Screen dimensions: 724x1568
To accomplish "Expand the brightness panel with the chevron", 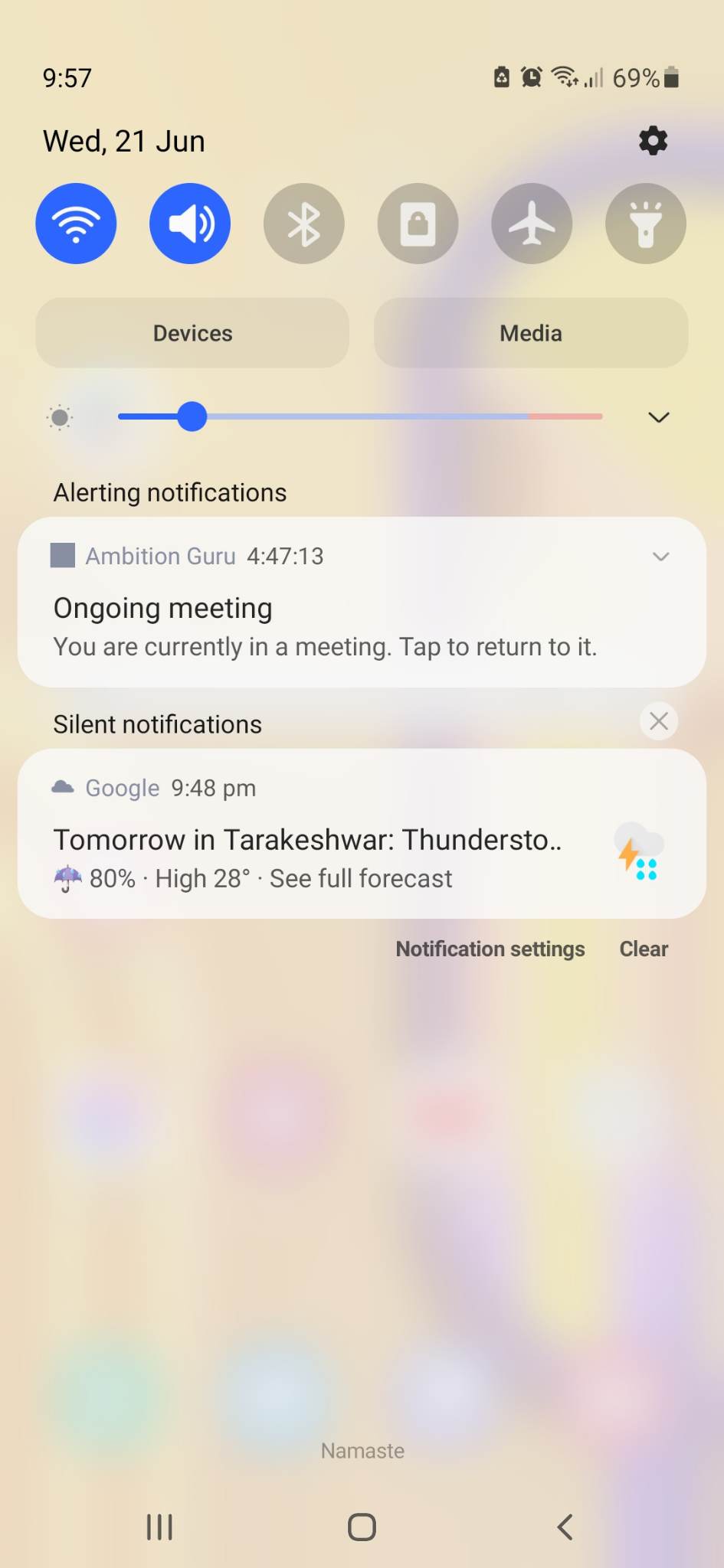I will tap(658, 417).
